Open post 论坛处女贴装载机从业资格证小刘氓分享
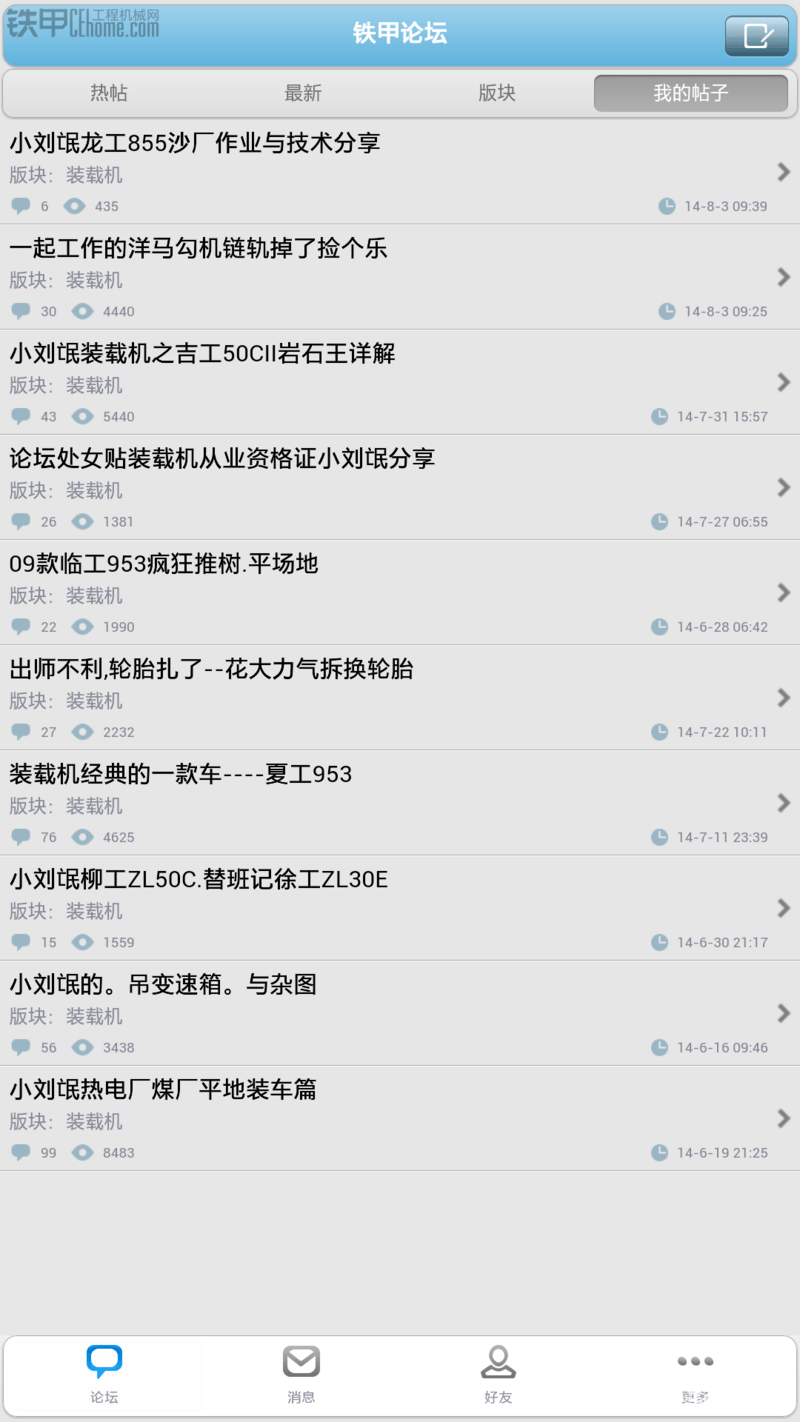The height and width of the screenshot is (1422, 800). pyautogui.click(x=400, y=487)
